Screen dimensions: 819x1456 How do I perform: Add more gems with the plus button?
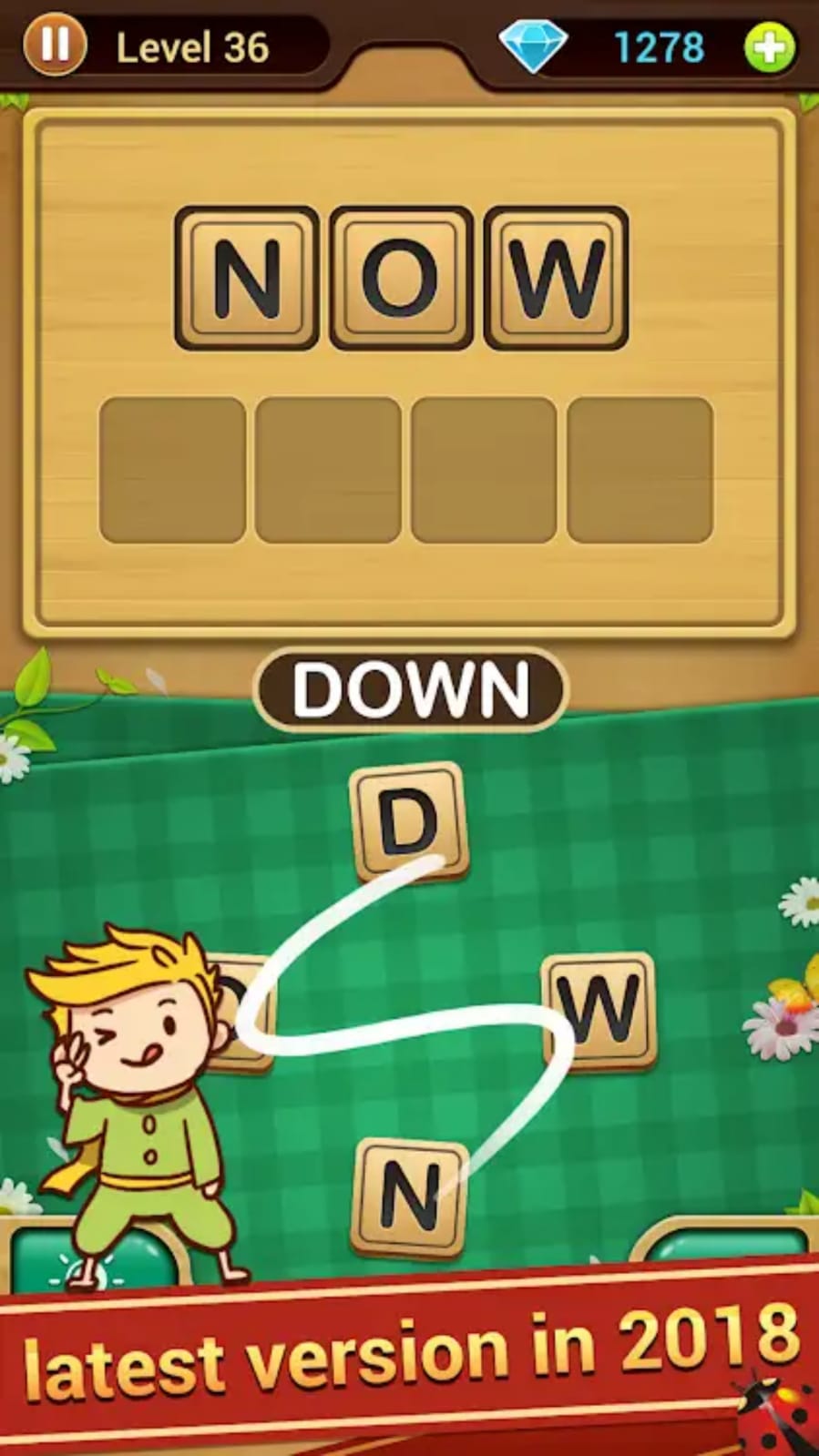[x=771, y=47]
